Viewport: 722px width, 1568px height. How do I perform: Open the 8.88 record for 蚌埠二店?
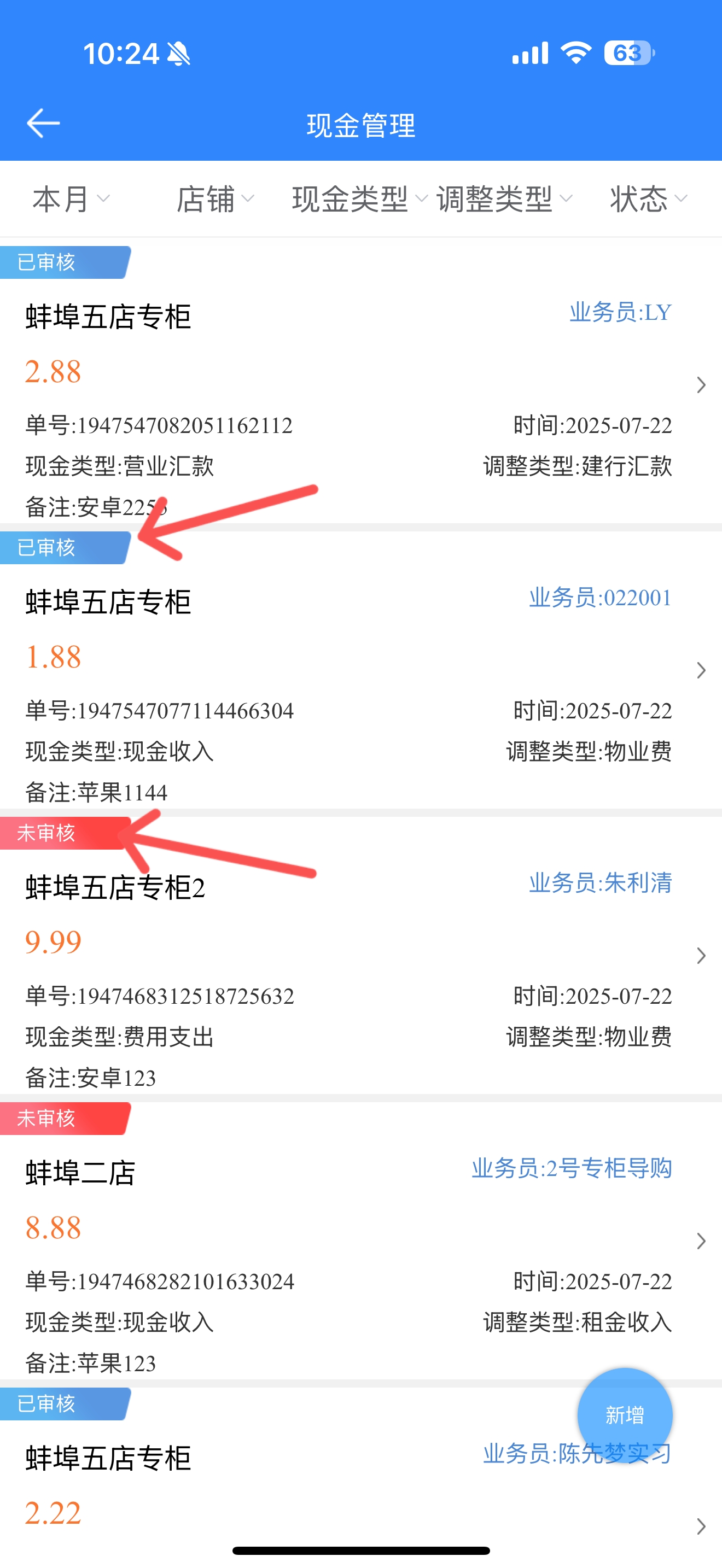tap(361, 1241)
